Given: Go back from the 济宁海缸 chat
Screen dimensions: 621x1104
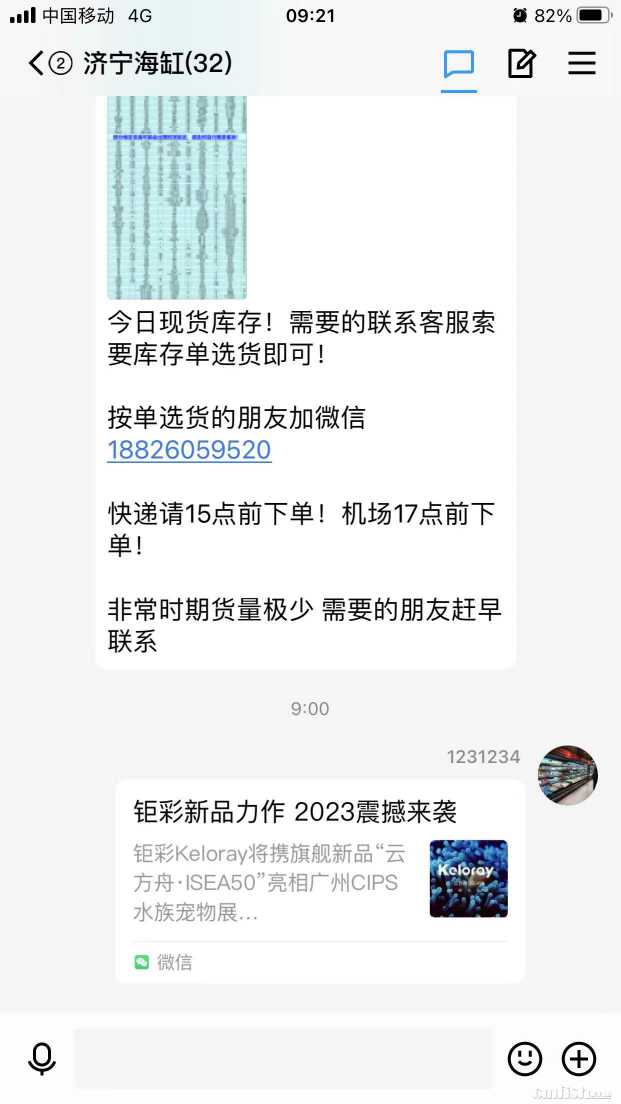Looking at the screenshot, I should [38, 64].
